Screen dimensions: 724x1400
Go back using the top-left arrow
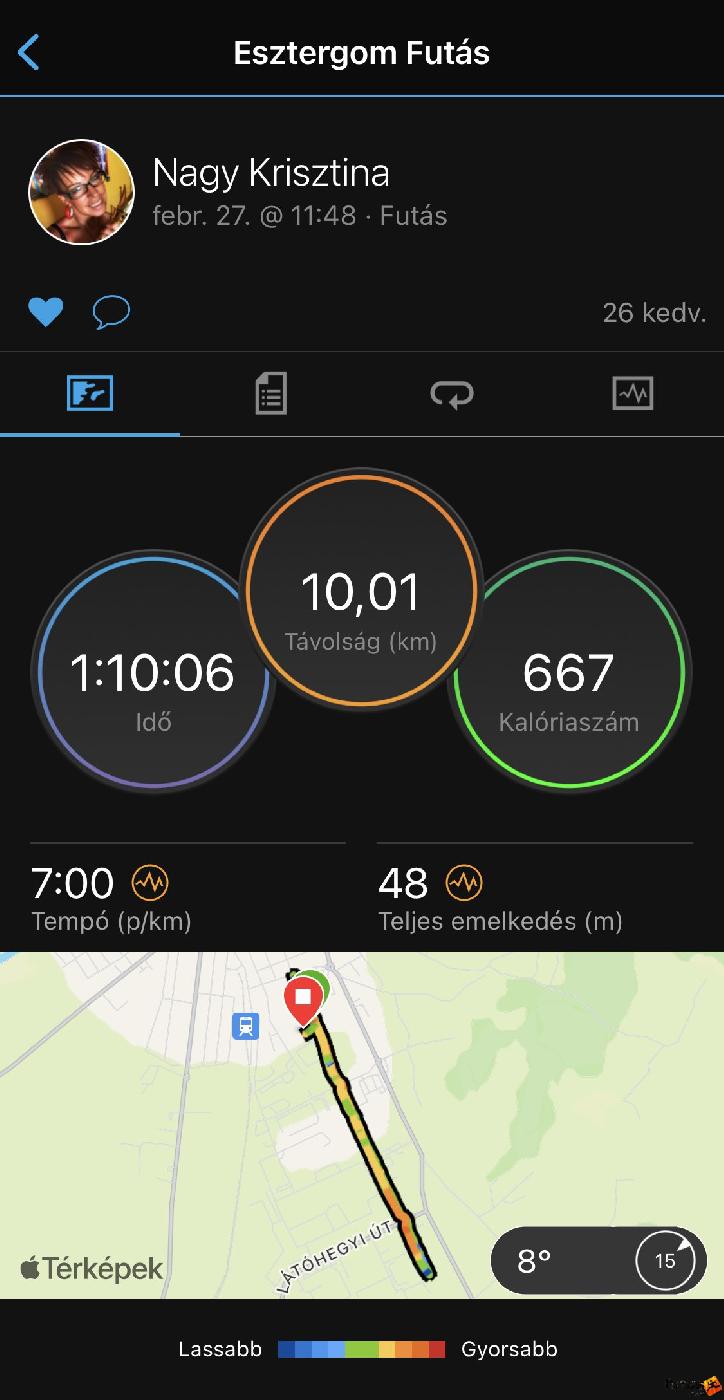29,52
